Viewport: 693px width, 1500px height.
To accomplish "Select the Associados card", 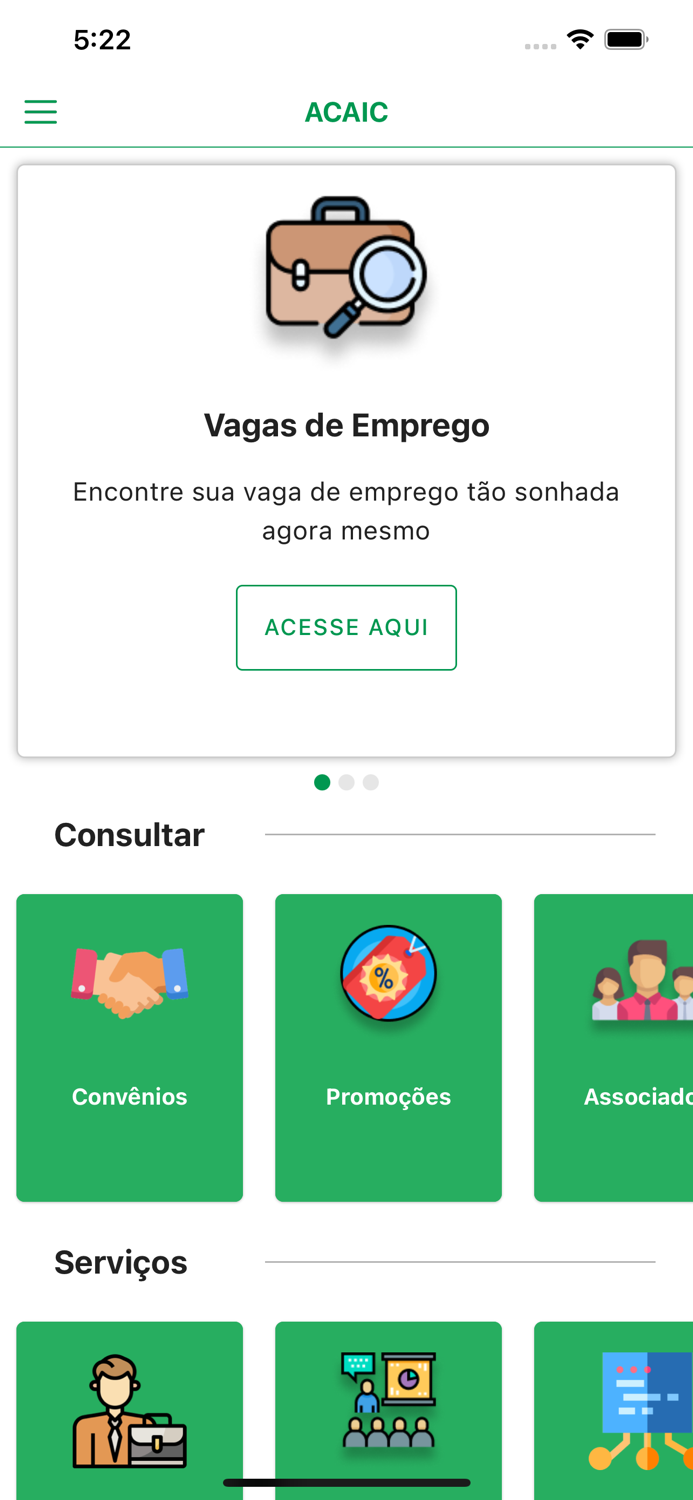I will click(x=614, y=1047).
